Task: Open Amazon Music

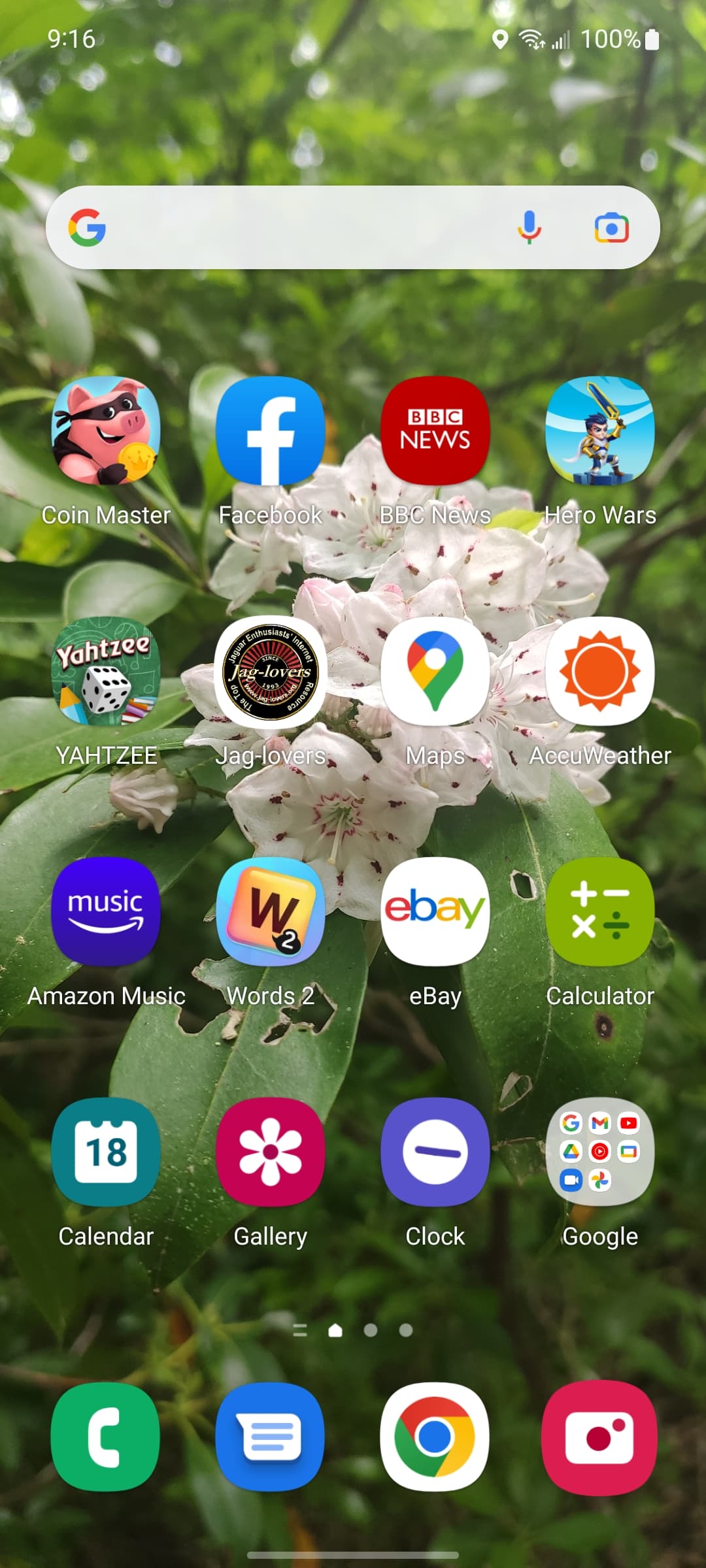Action: tap(106, 911)
